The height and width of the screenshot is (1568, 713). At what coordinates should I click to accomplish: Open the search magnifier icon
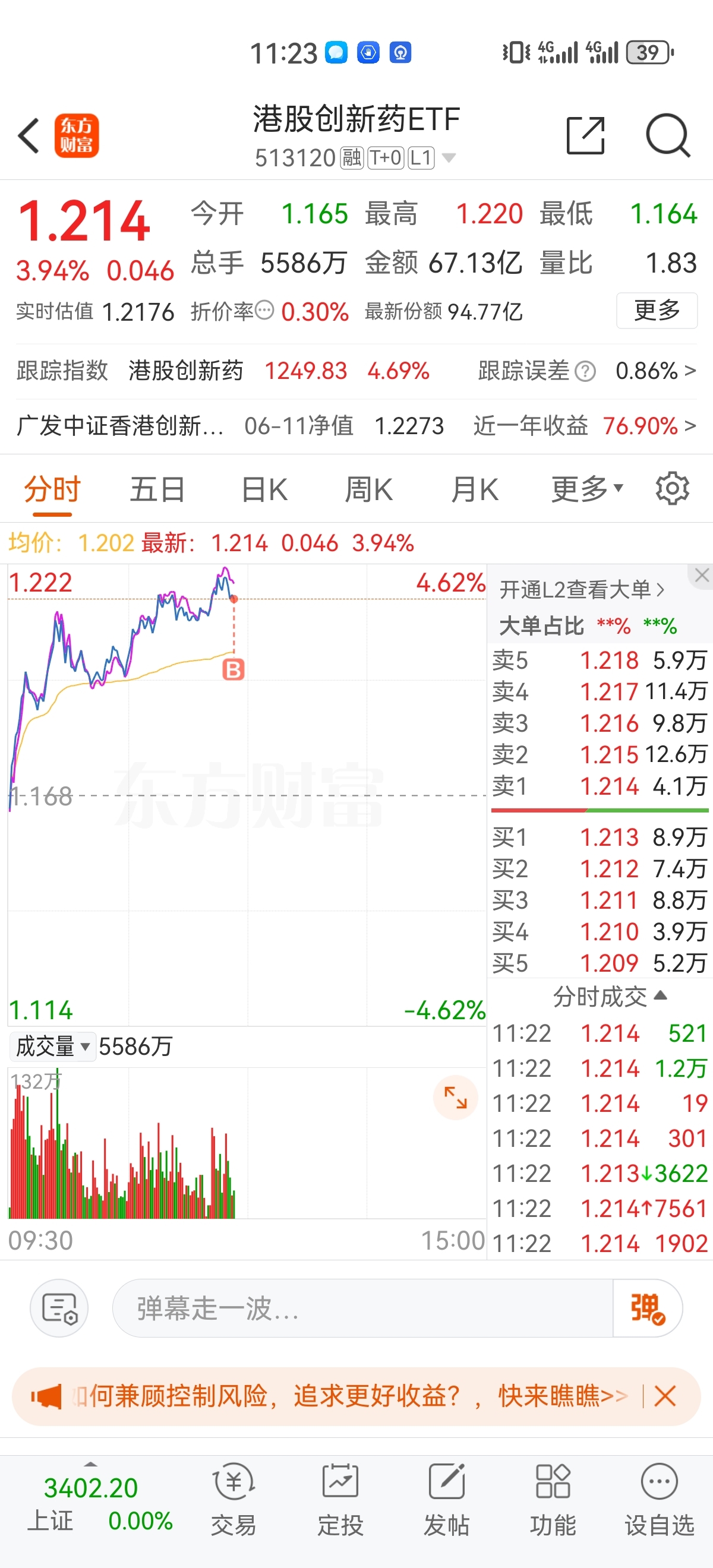(668, 135)
